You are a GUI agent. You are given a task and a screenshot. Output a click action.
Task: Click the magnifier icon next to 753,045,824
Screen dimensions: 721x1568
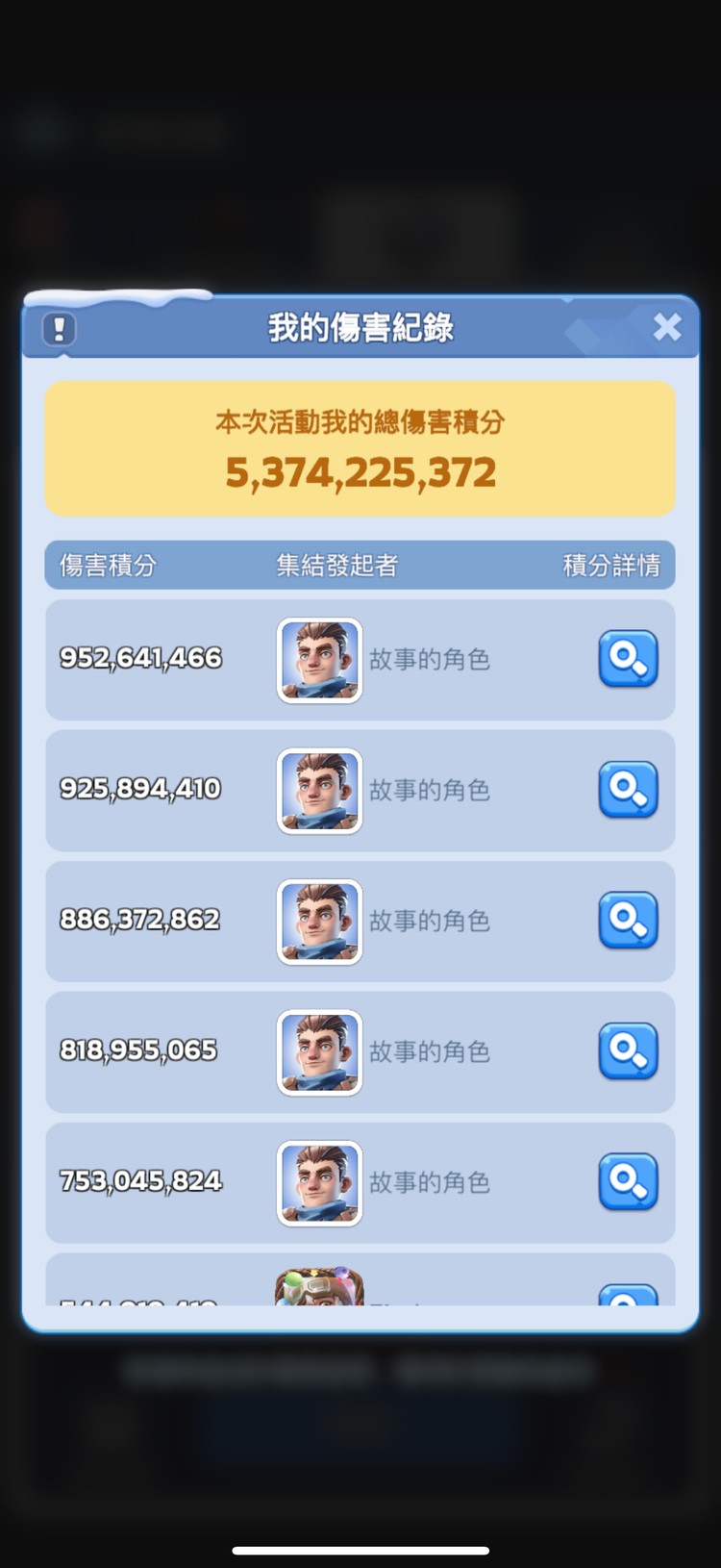(x=628, y=1183)
